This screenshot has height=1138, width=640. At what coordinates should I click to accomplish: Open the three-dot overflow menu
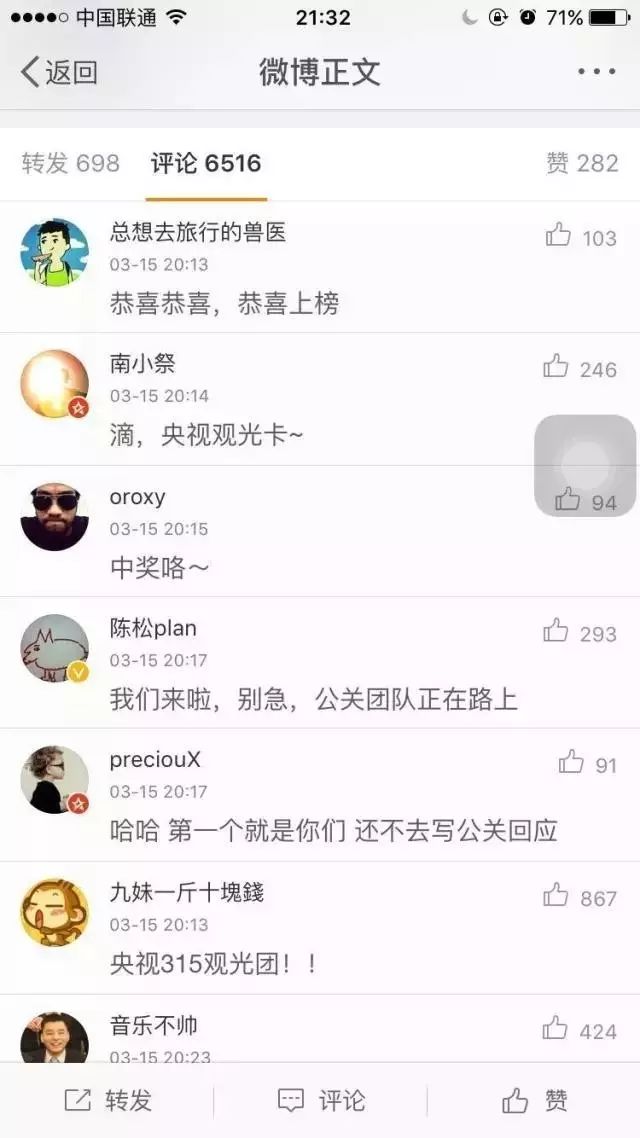pos(596,72)
